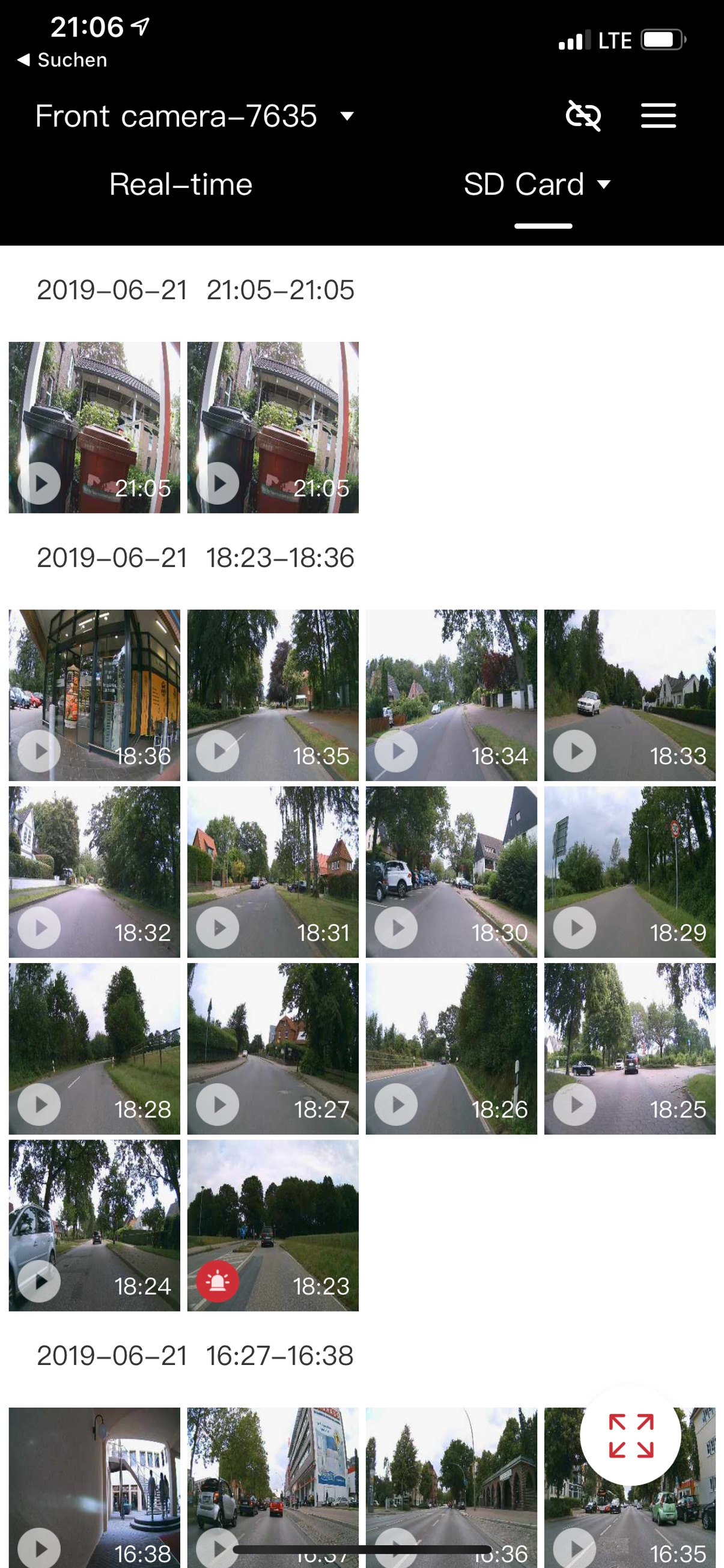Open the hamburger menu
The image size is (724, 1568).
659,116
